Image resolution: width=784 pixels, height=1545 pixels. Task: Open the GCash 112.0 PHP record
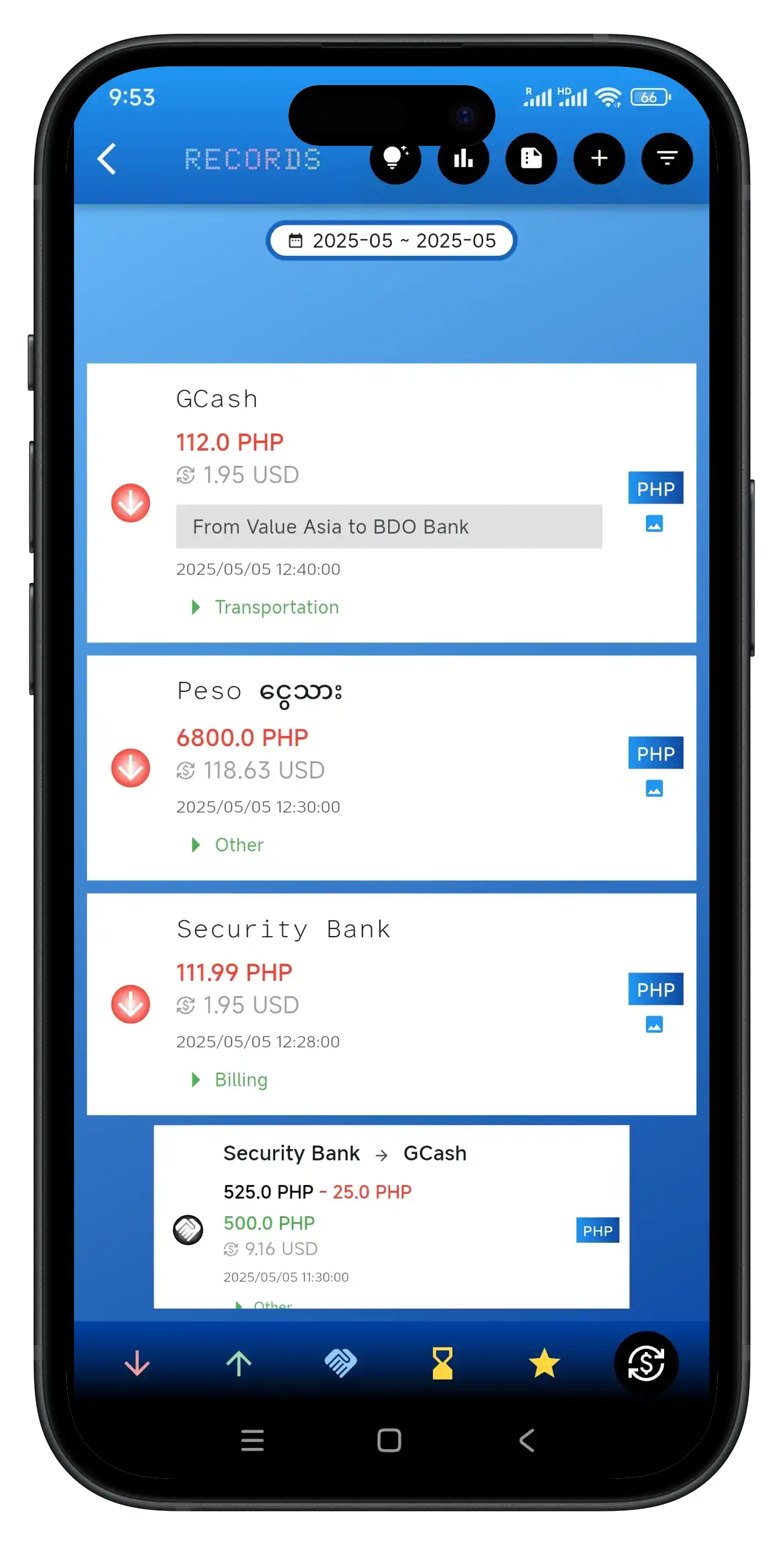pyautogui.click(x=391, y=503)
